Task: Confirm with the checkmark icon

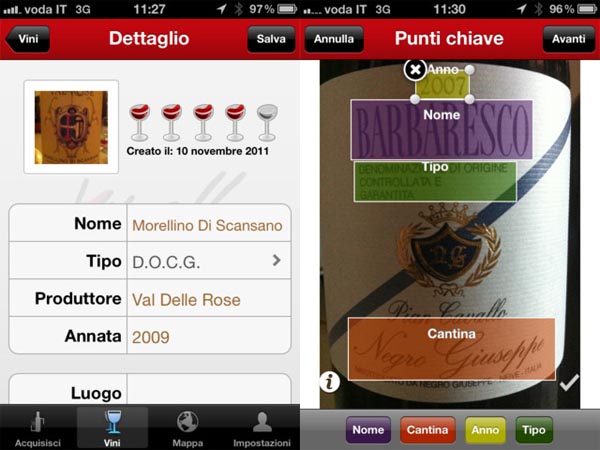Action: 569,381
